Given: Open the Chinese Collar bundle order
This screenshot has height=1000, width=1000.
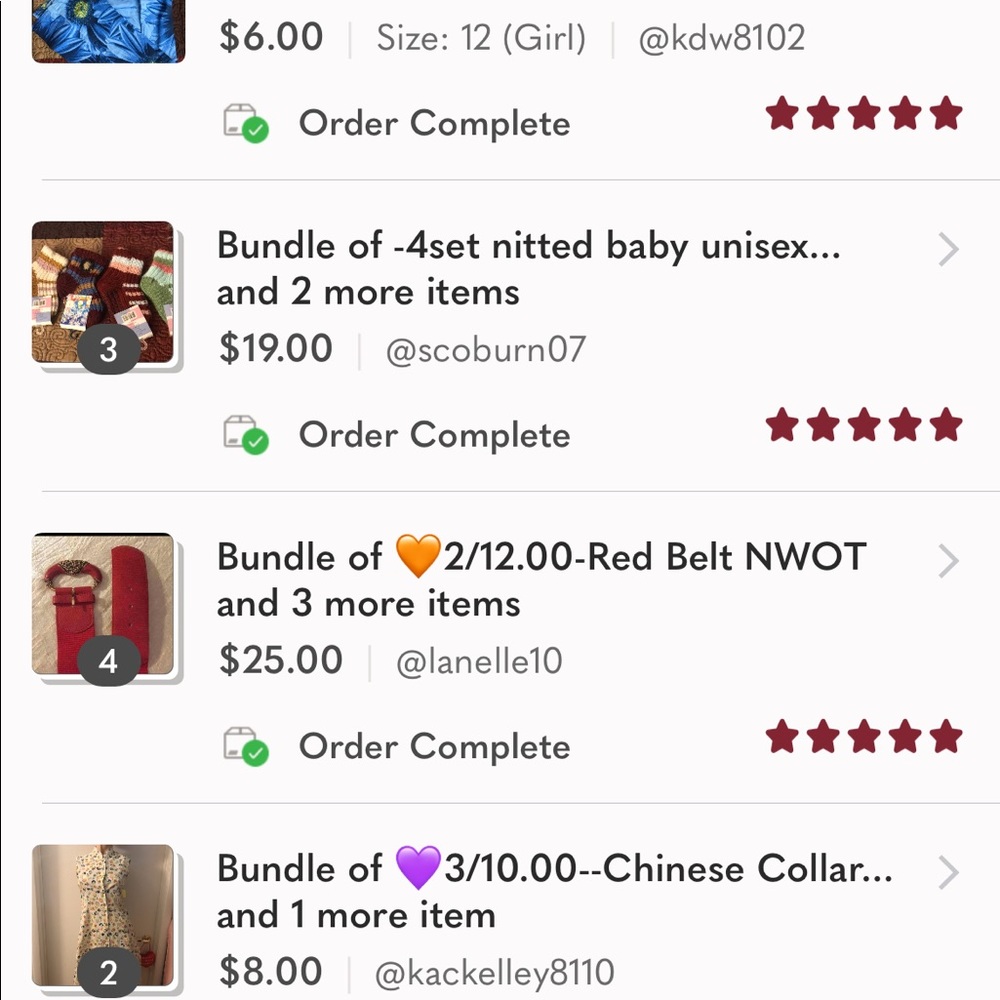Looking at the screenshot, I should pos(553,870).
